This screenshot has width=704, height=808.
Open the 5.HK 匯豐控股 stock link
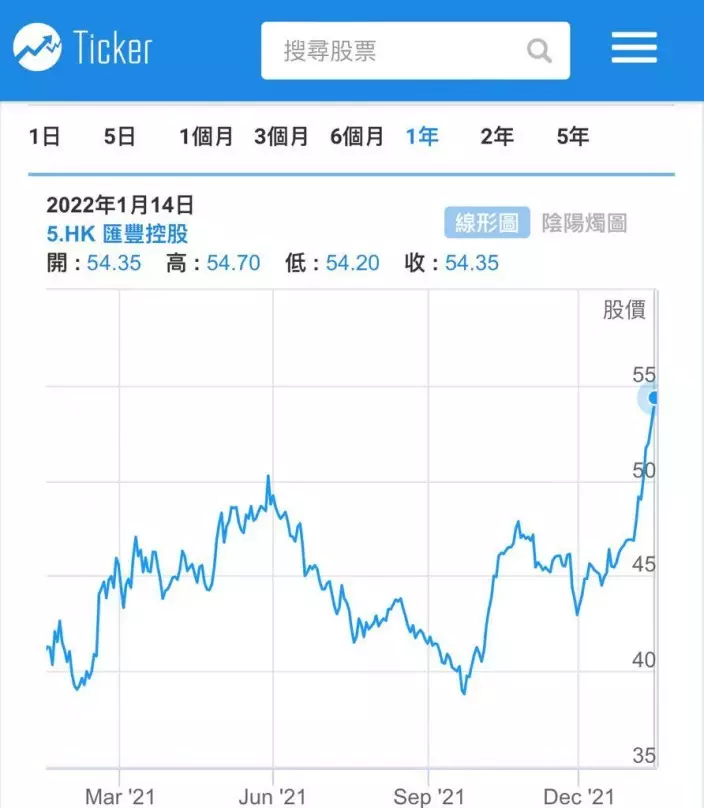(x=117, y=235)
